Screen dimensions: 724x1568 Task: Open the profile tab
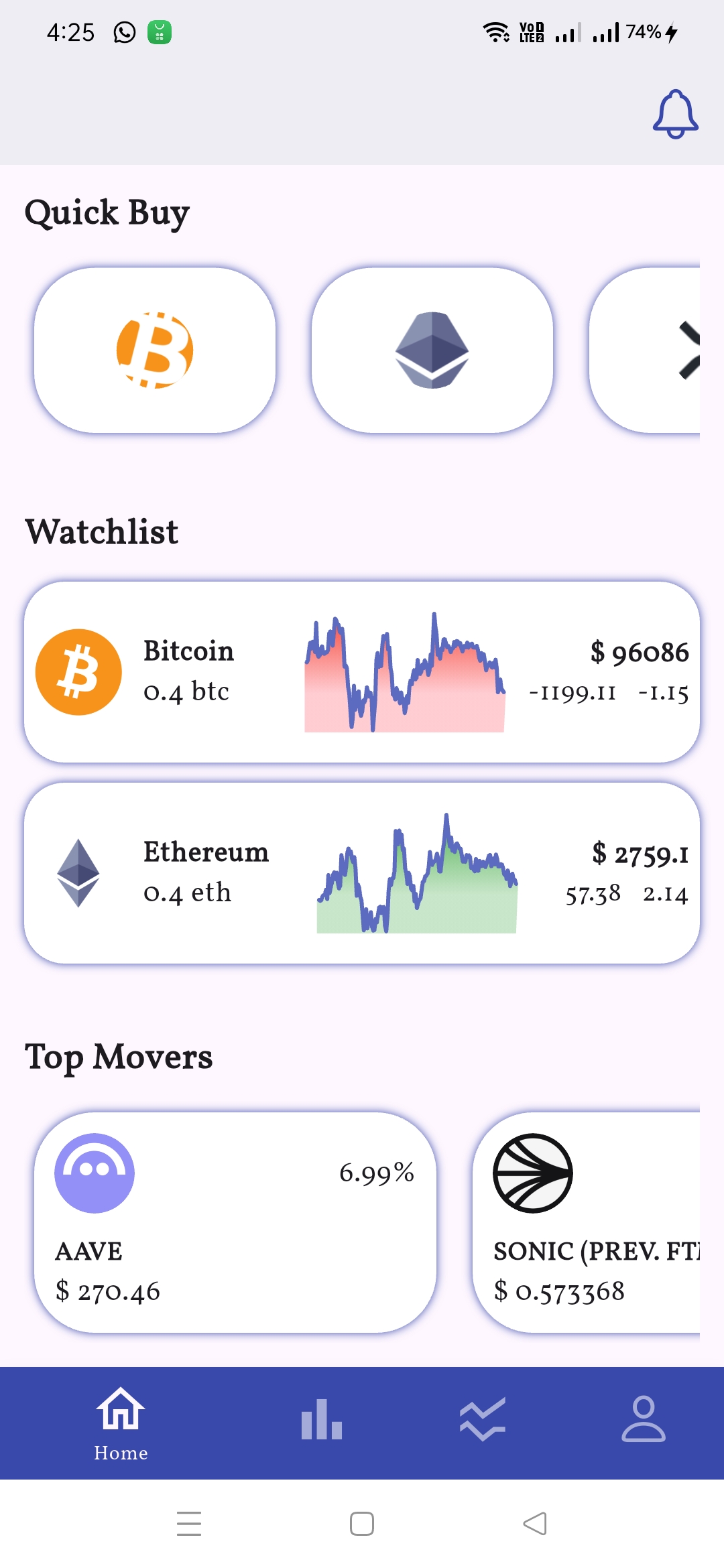point(644,1419)
